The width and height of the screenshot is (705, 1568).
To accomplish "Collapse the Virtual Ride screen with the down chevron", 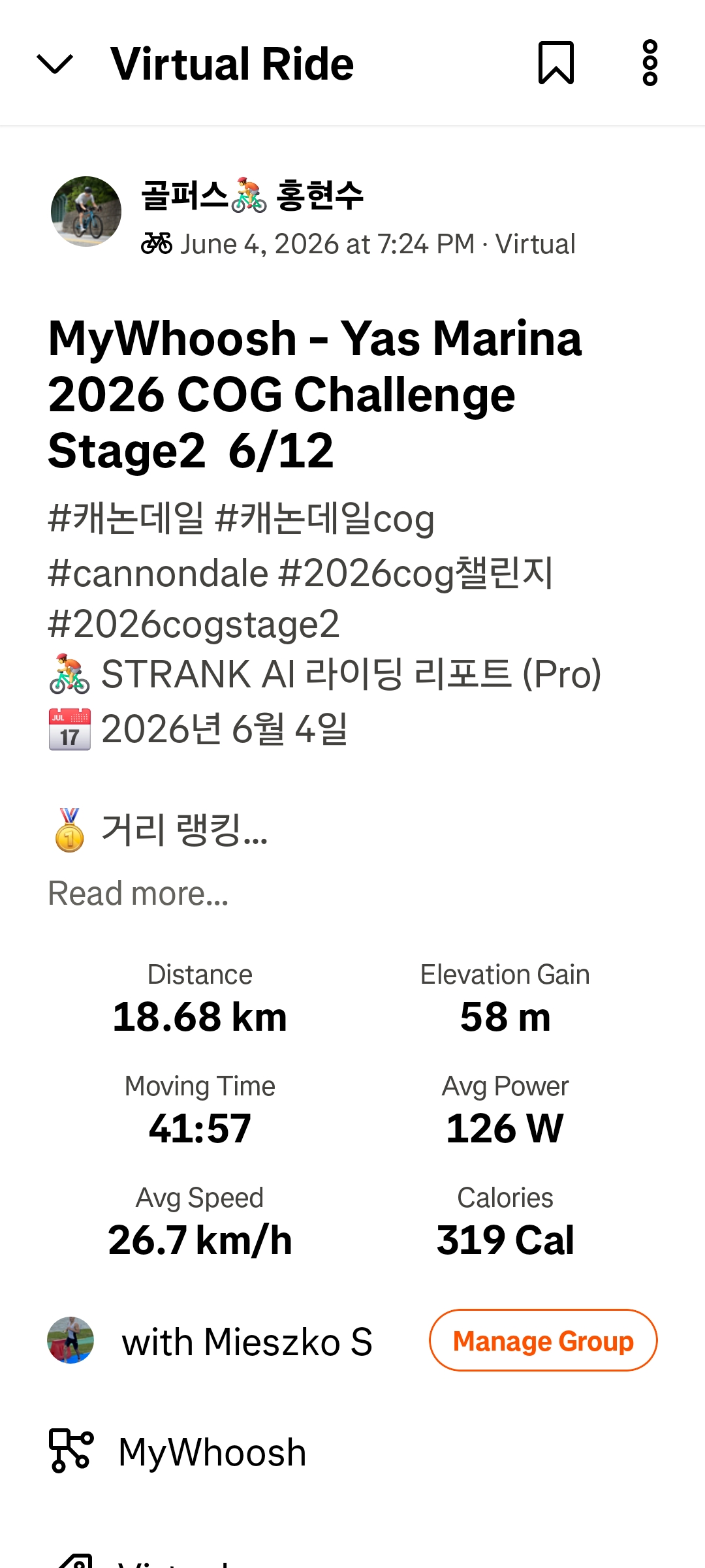I will pyautogui.click(x=55, y=64).
